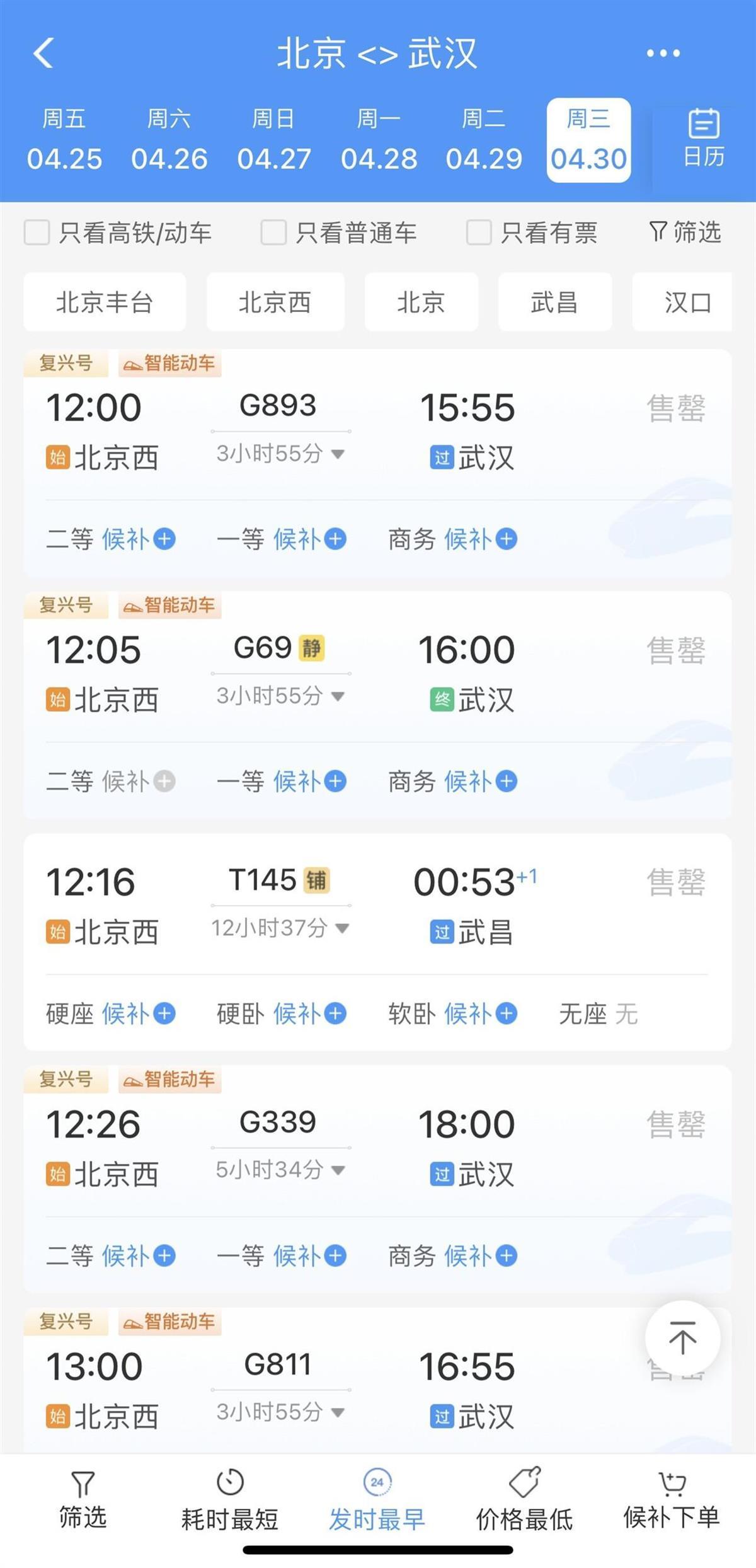Jump back to top with the arrow button
This screenshot has width=756, height=1568.
(x=682, y=1338)
